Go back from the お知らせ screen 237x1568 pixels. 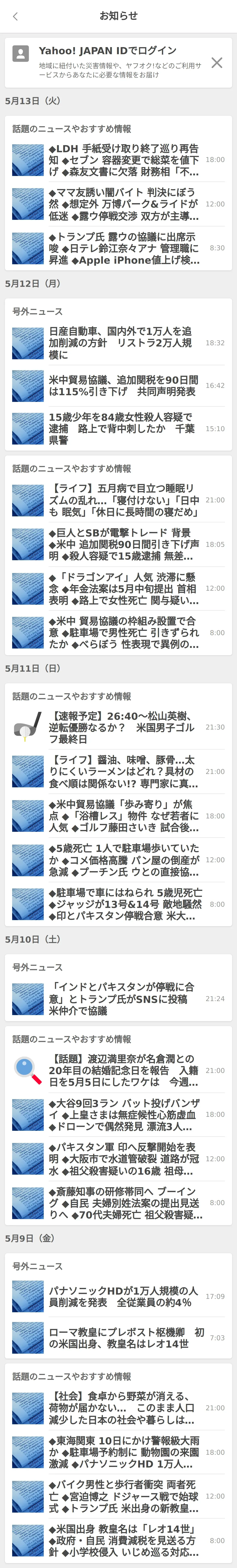pos(15,16)
